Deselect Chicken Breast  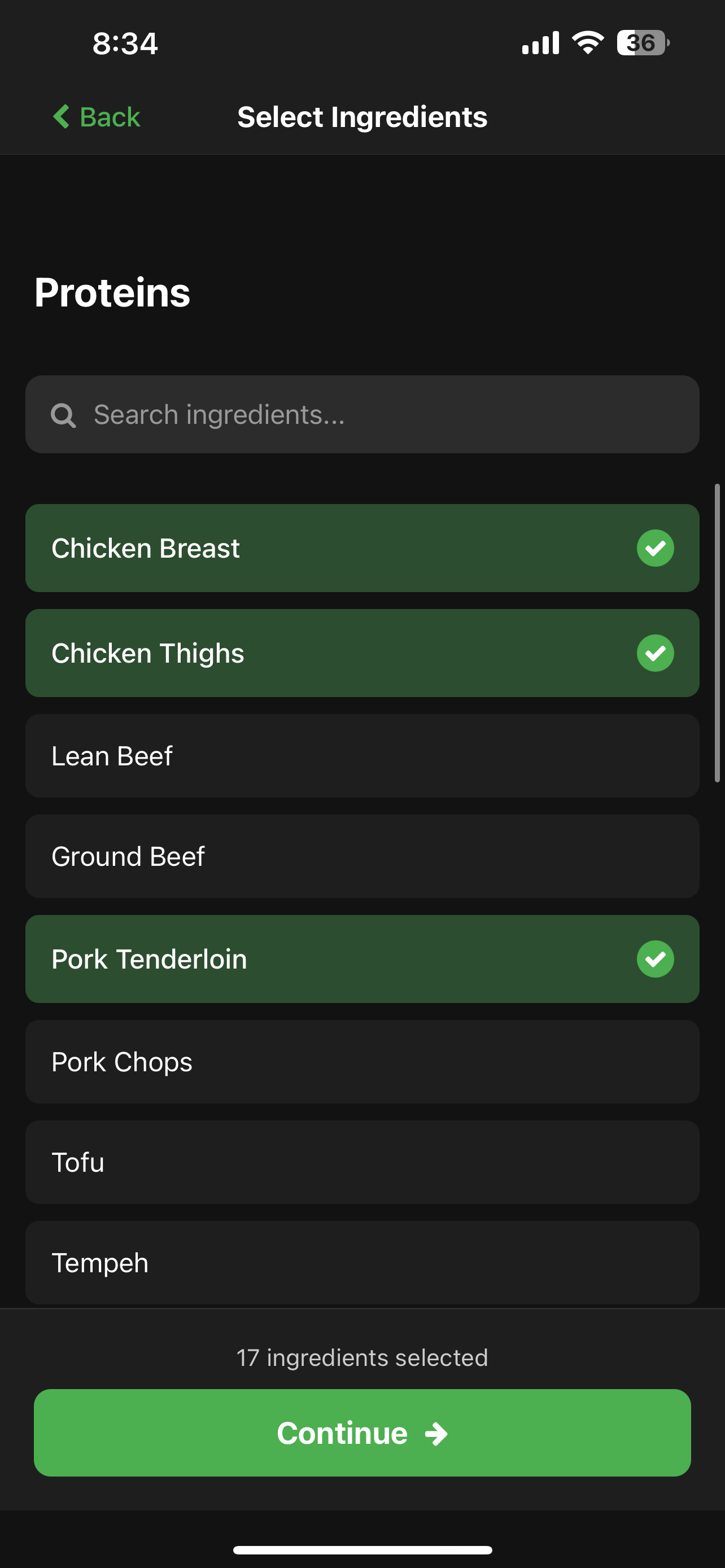[x=362, y=548]
